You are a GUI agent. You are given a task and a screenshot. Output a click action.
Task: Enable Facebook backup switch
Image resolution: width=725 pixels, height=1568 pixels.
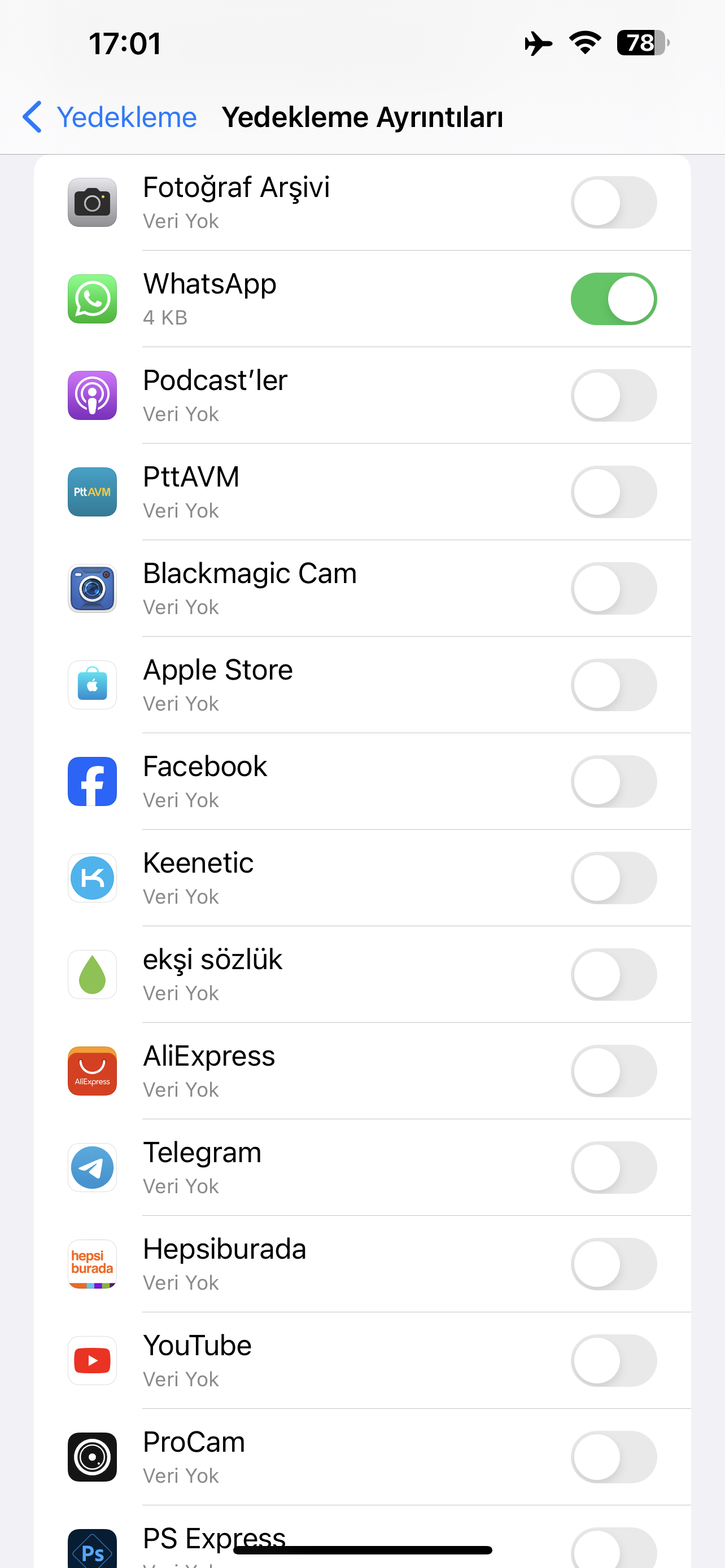click(x=614, y=781)
